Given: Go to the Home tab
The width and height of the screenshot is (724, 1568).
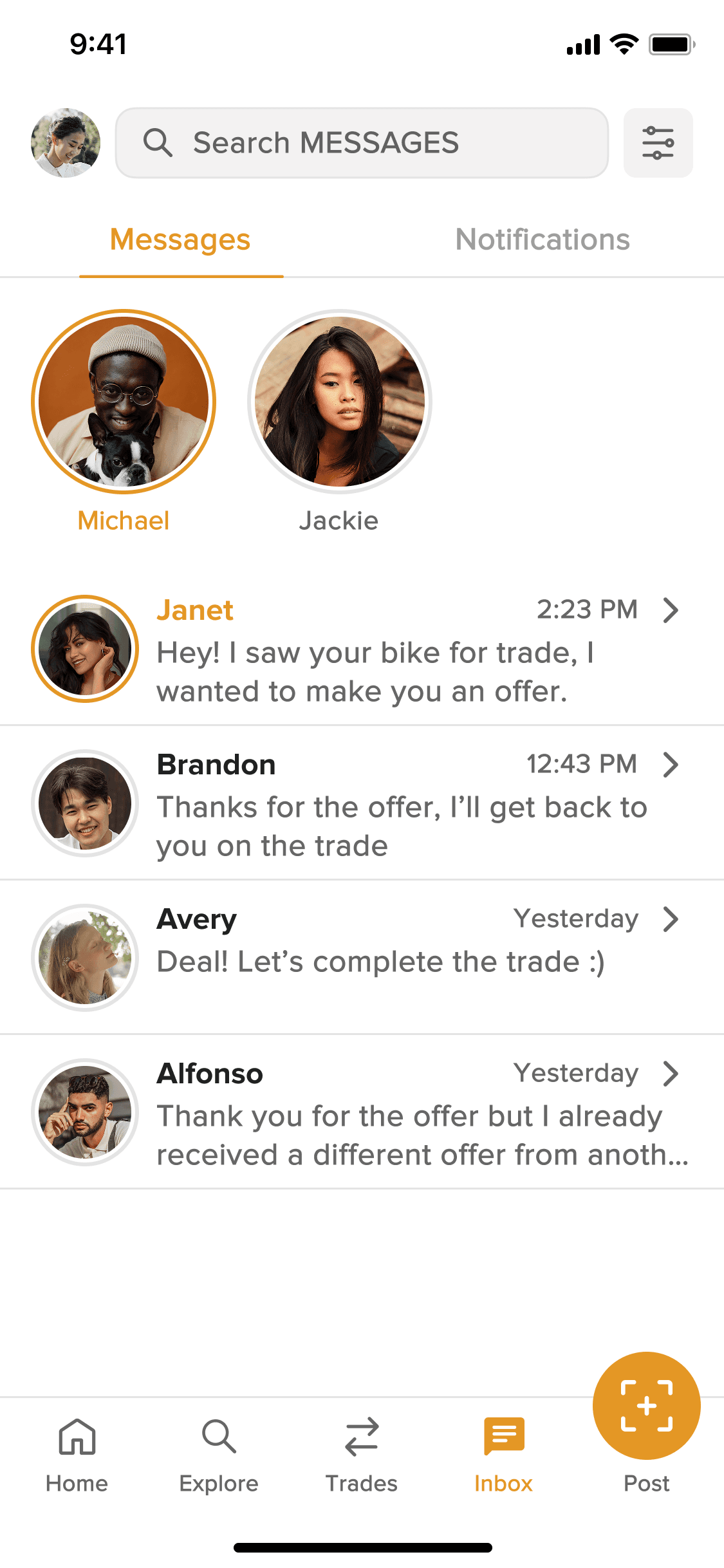Looking at the screenshot, I should pos(77,1455).
